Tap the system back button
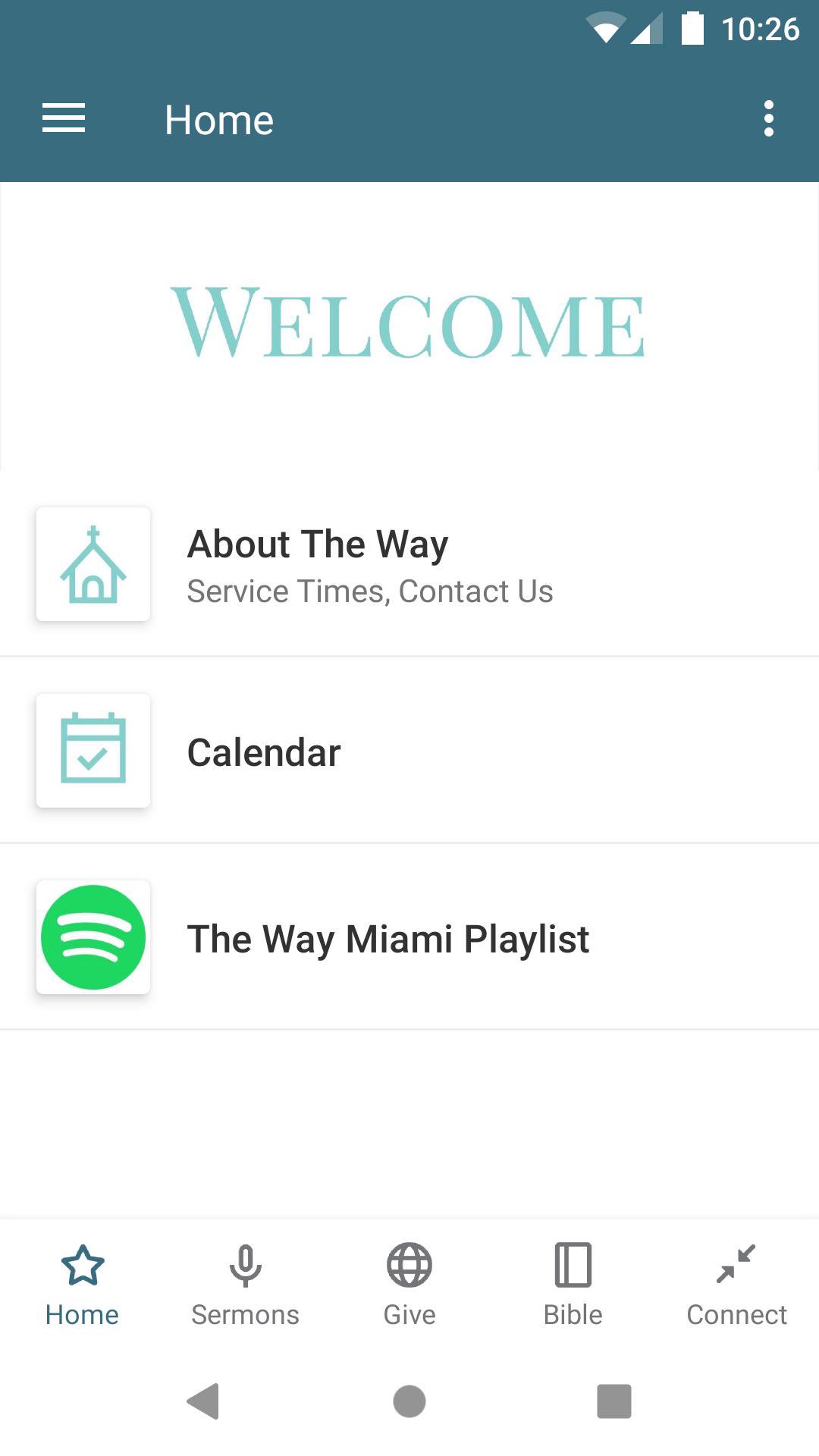The width and height of the screenshot is (819, 1456). click(203, 1401)
